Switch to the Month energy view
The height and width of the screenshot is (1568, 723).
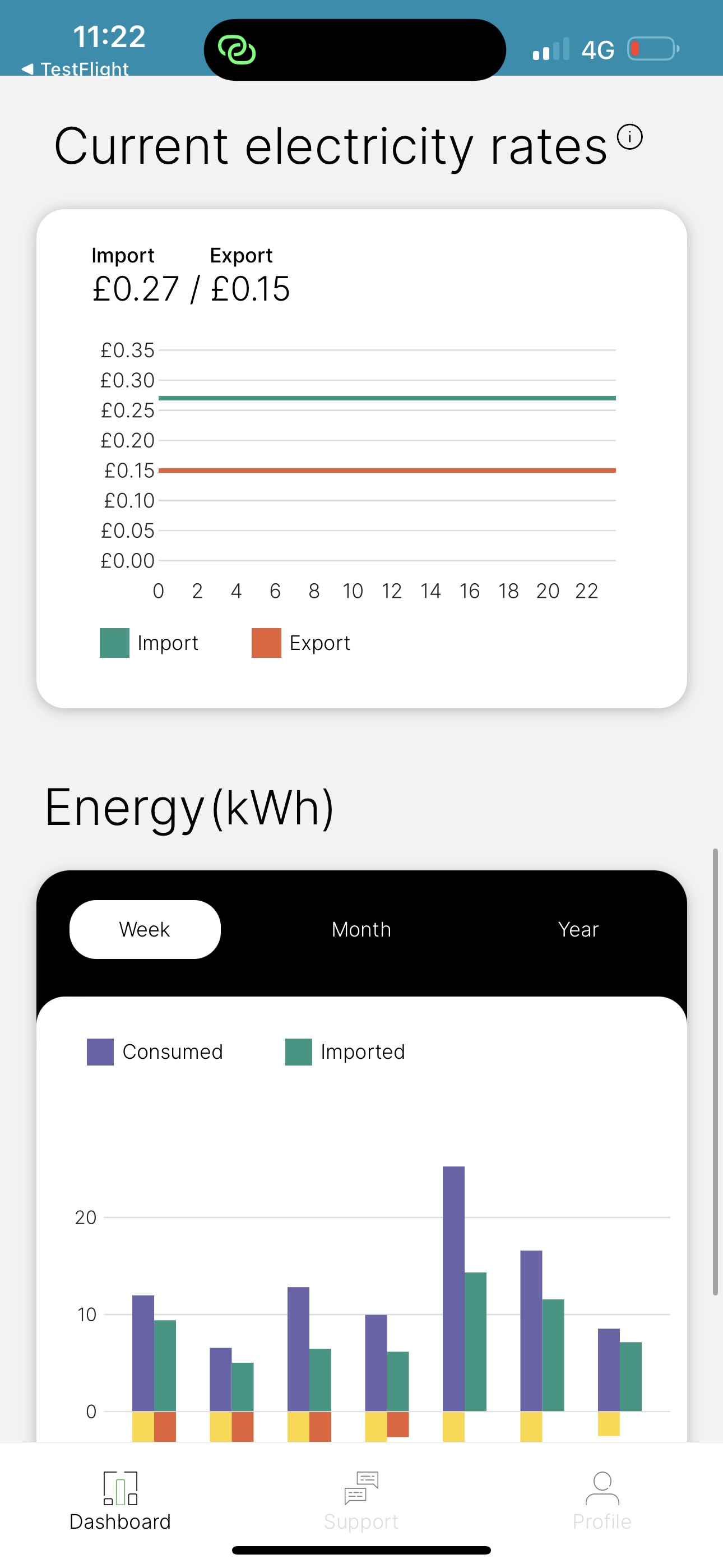coord(361,929)
